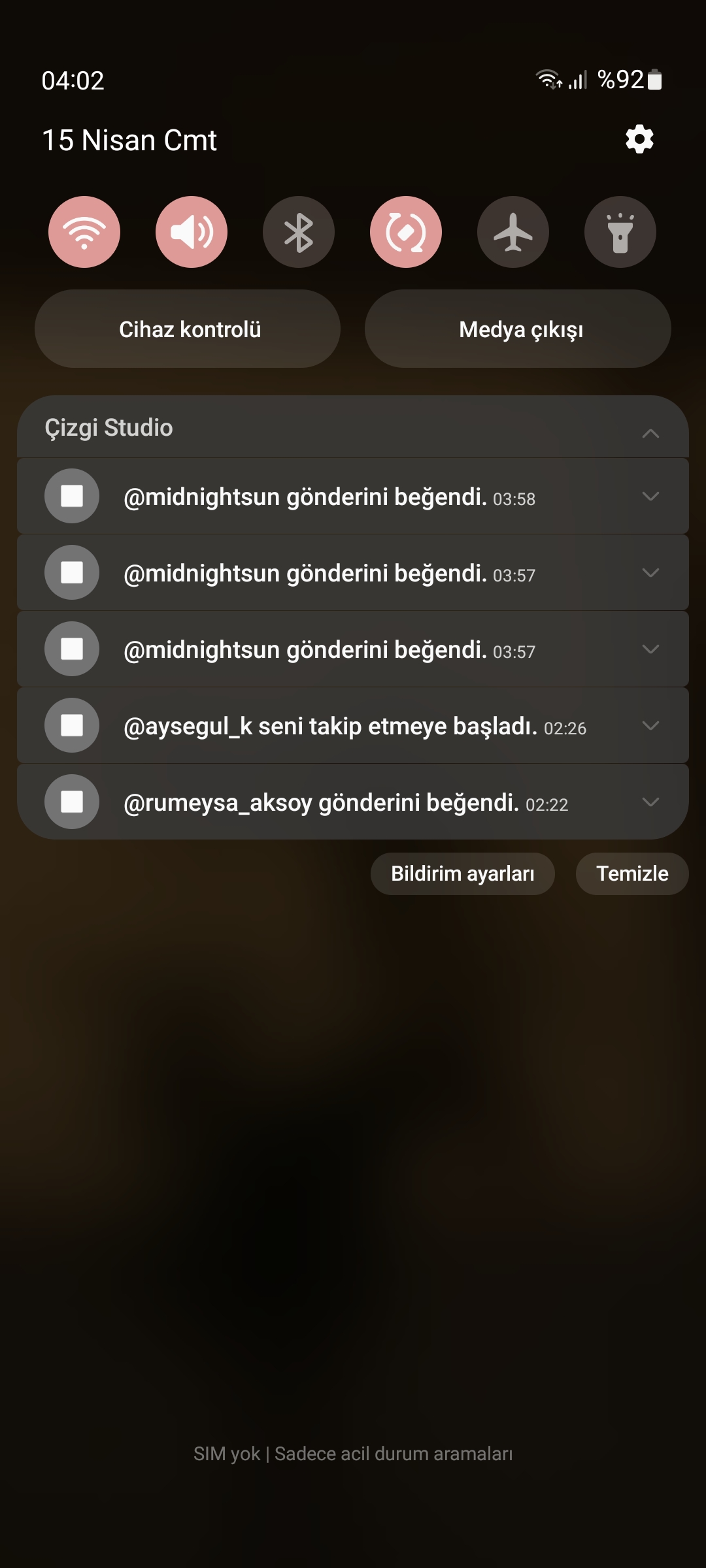The width and height of the screenshot is (706, 1568).
Task: Expand the @midnightsun 03:58 notification chevron
Action: (650, 497)
